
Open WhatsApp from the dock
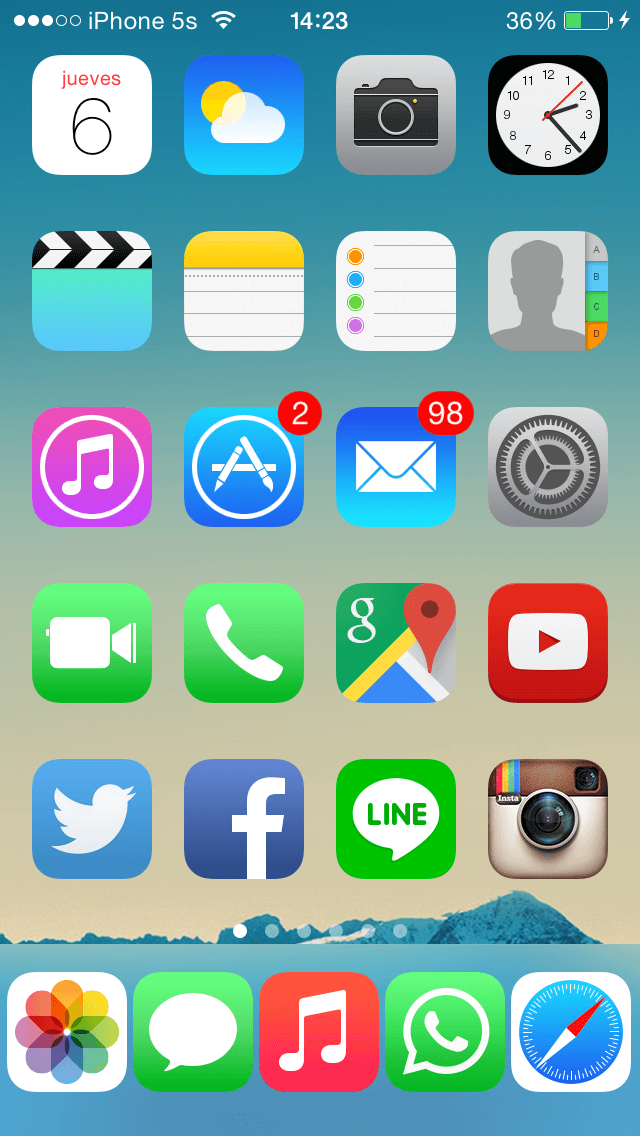point(445,1032)
